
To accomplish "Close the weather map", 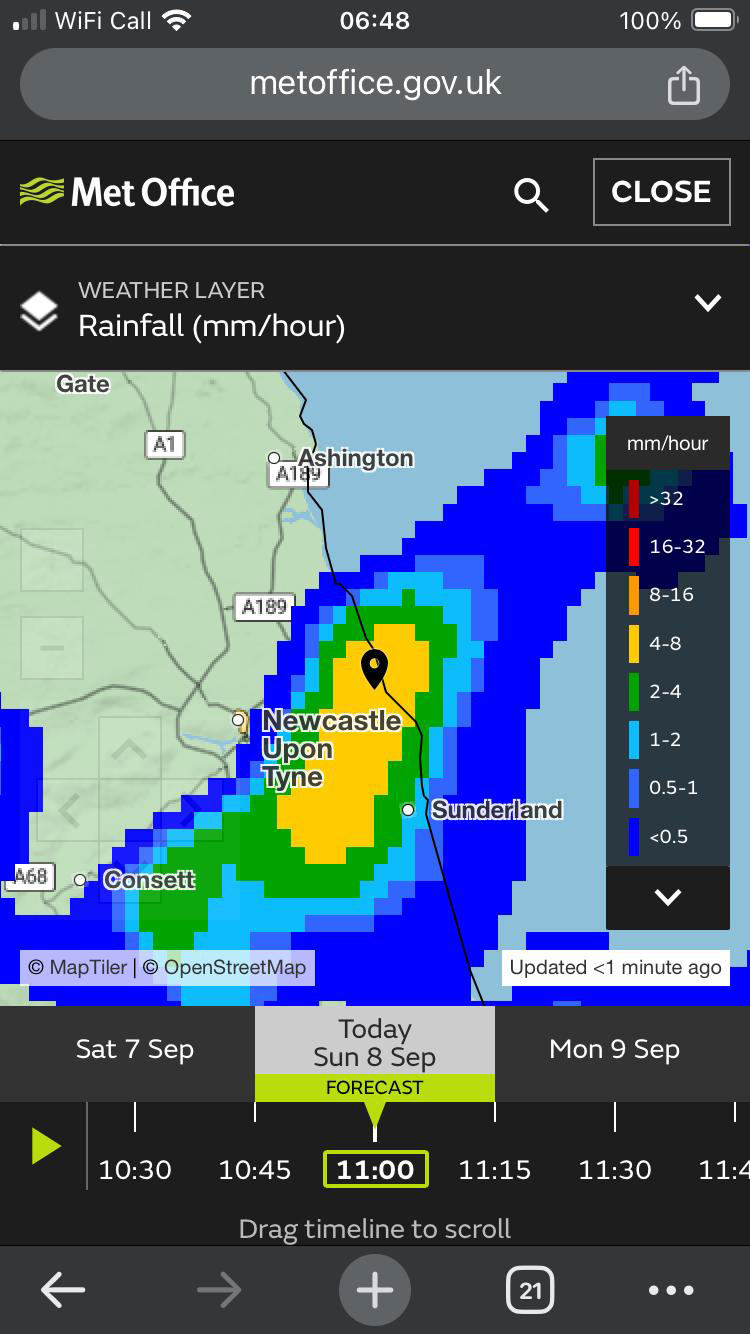I will coord(661,192).
